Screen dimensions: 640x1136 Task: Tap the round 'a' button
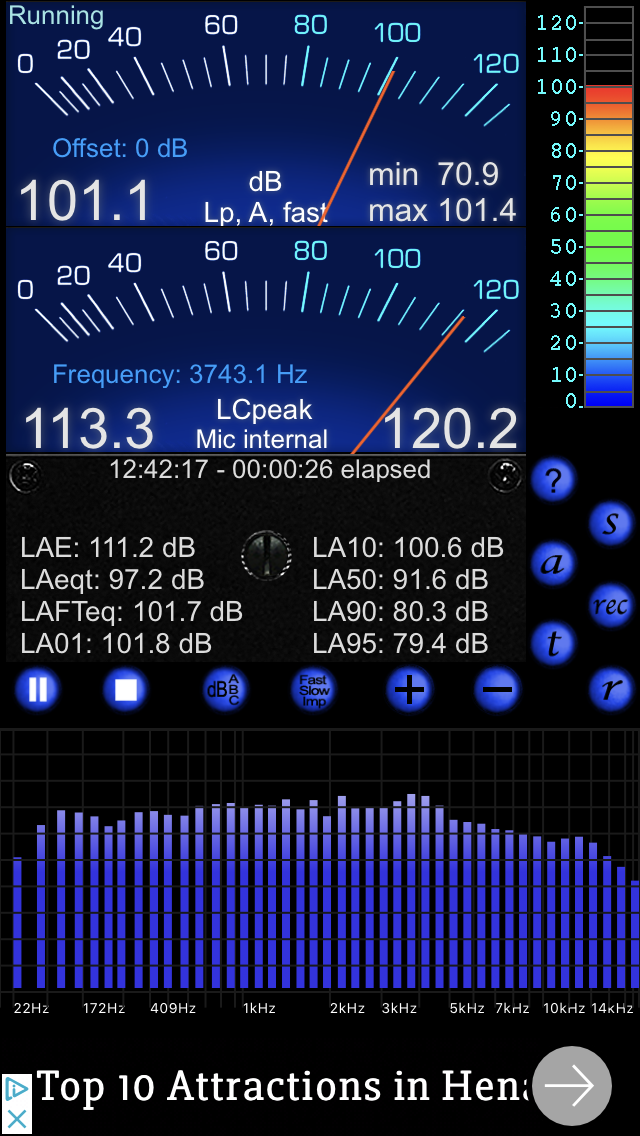point(553,563)
